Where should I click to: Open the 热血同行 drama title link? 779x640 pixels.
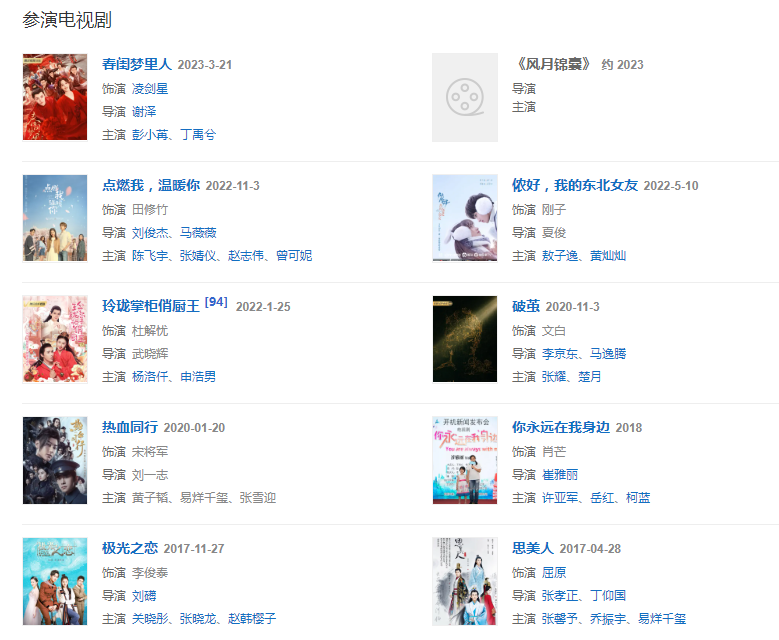129,428
